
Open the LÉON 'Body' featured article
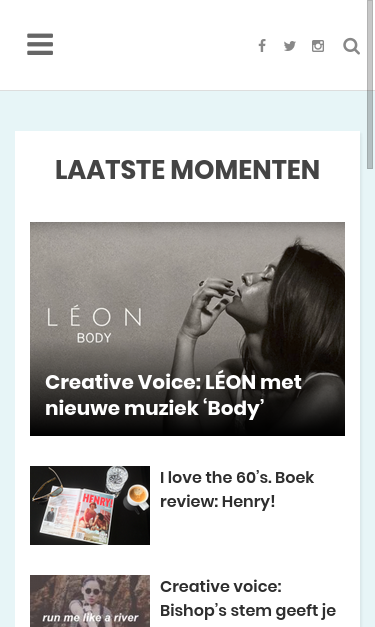coord(188,329)
